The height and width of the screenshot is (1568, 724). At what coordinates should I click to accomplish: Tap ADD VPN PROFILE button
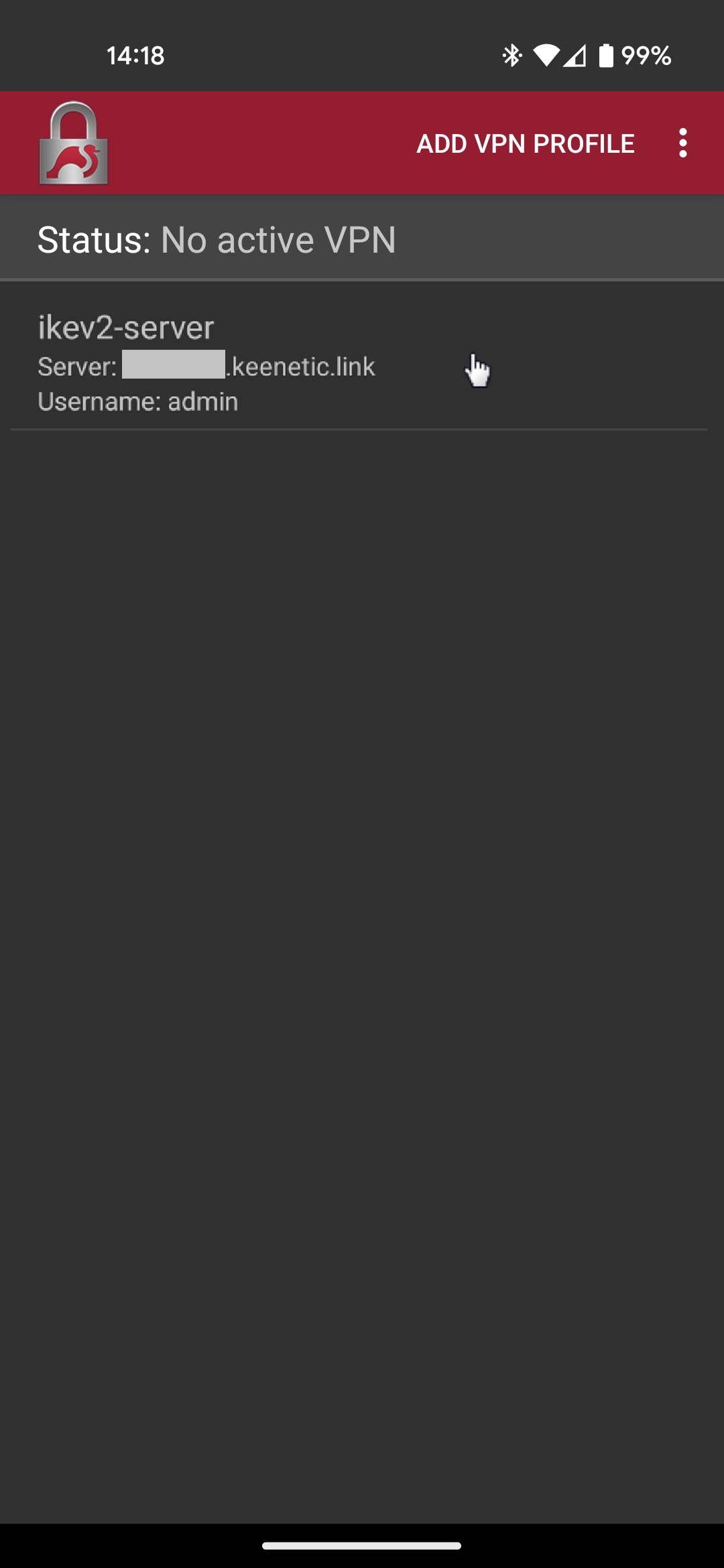525,143
